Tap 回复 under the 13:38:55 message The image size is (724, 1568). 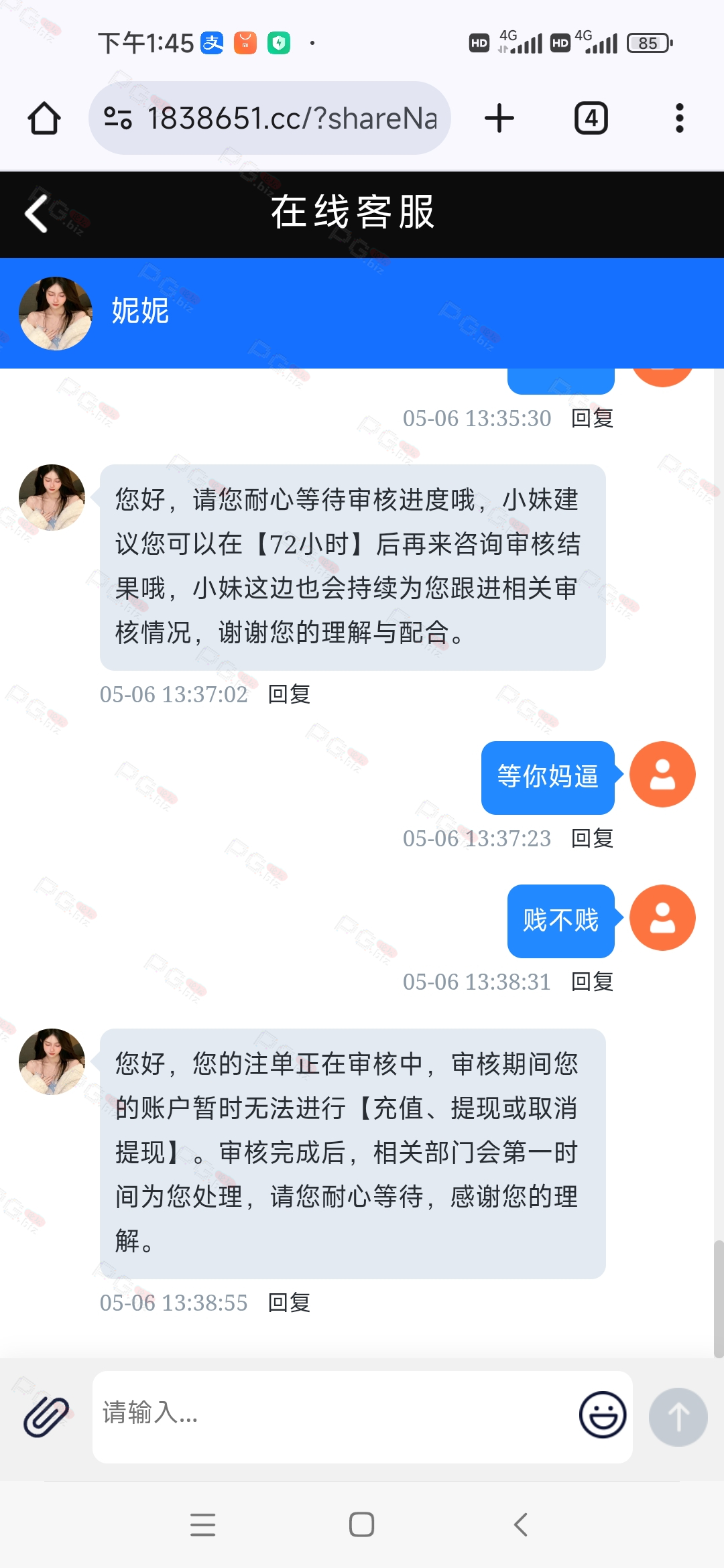point(290,1303)
